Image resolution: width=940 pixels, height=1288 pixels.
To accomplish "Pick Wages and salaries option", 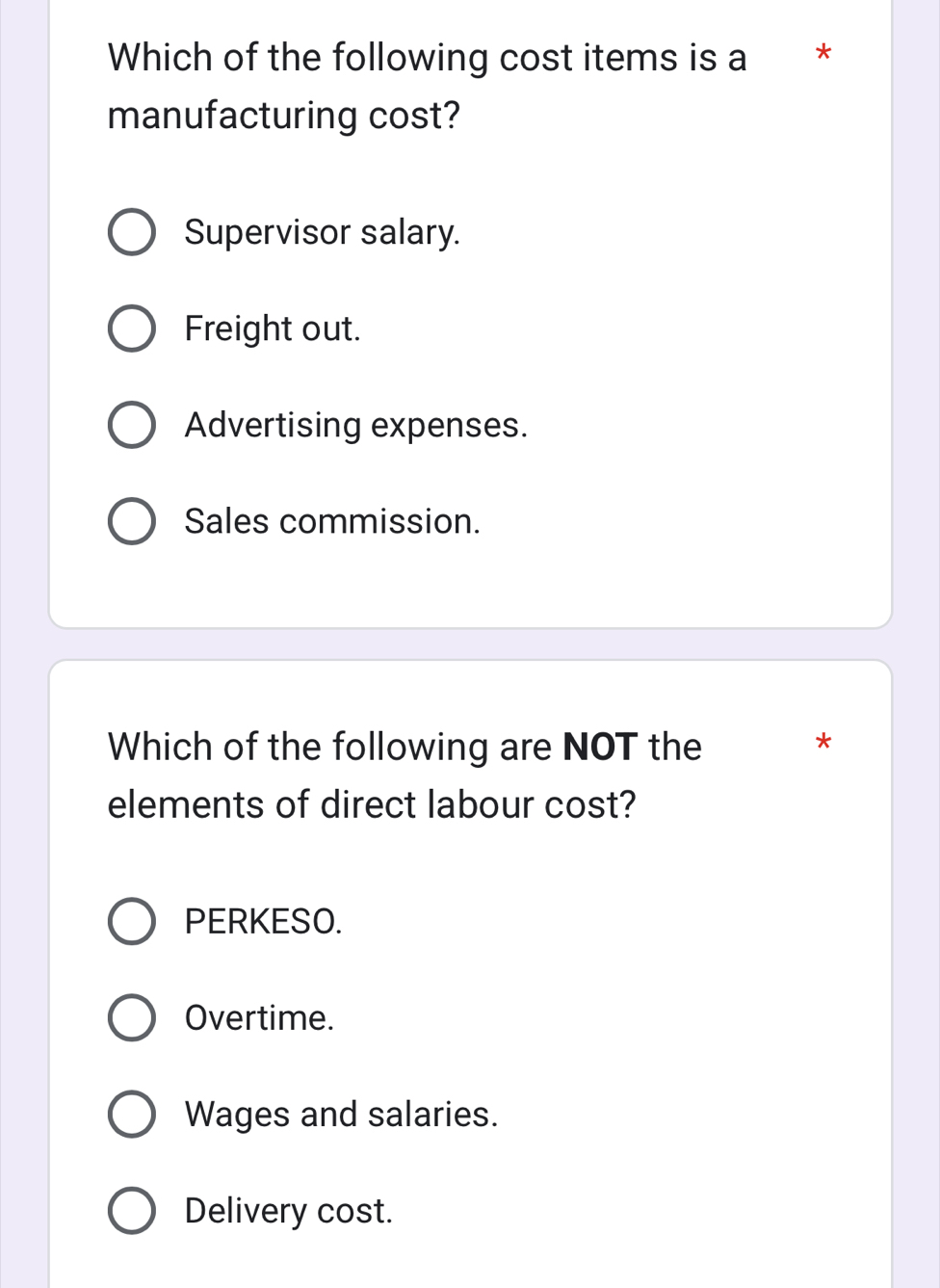I will (x=131, y=1115).
